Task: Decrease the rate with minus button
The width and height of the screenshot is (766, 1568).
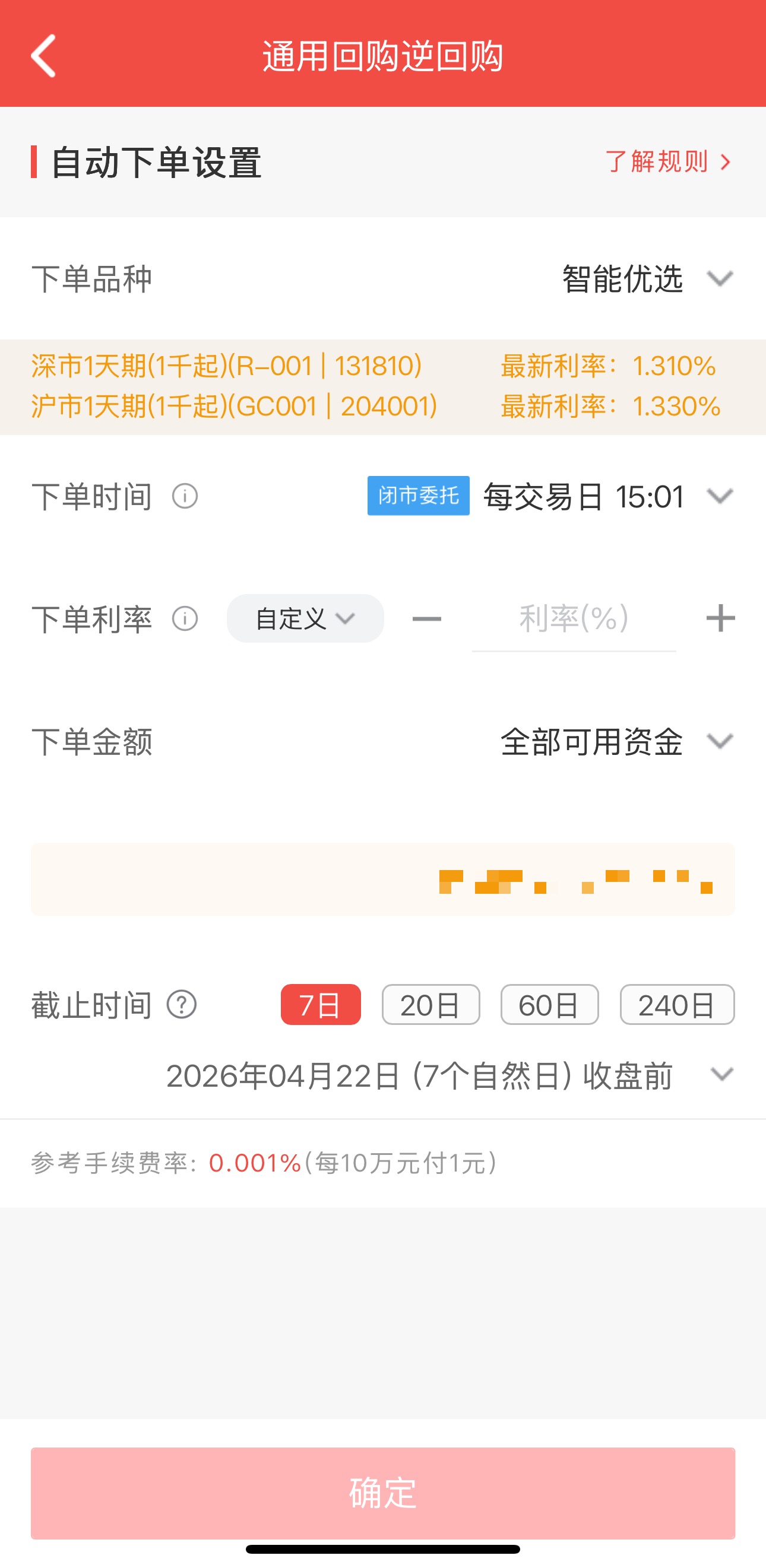Action: [x=426, y=619]
